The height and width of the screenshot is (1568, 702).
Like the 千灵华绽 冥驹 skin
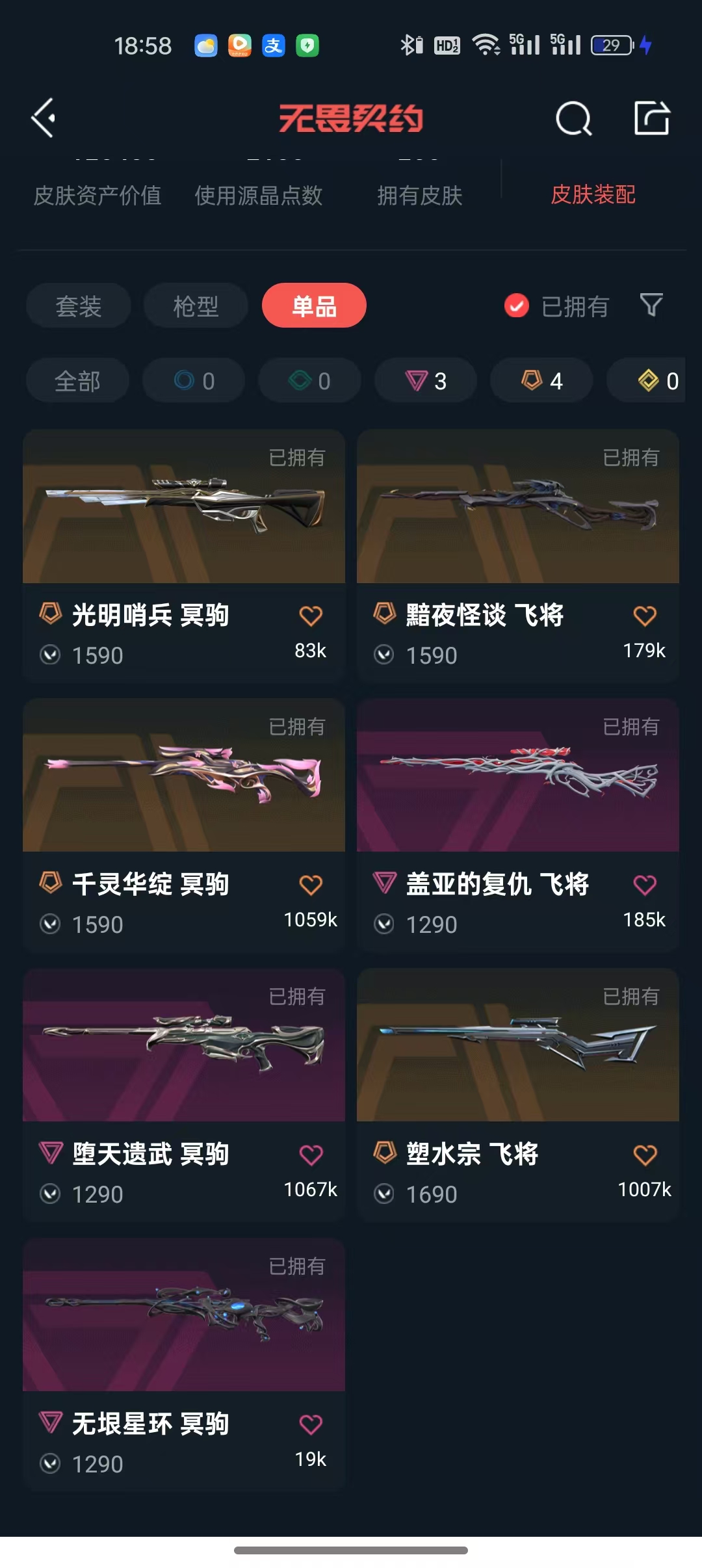[311, 885]
